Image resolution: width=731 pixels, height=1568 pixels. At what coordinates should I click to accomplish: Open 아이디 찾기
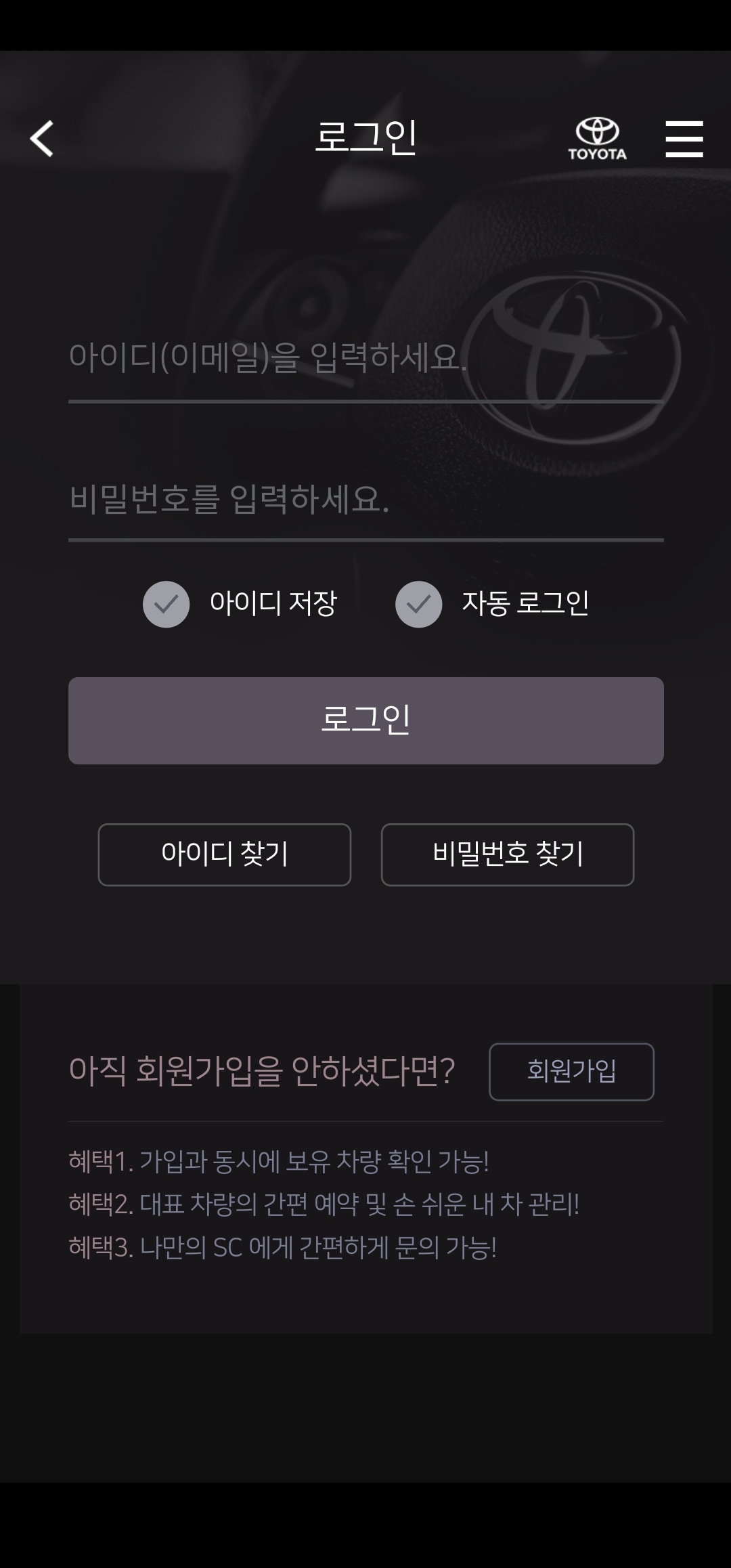225,854
